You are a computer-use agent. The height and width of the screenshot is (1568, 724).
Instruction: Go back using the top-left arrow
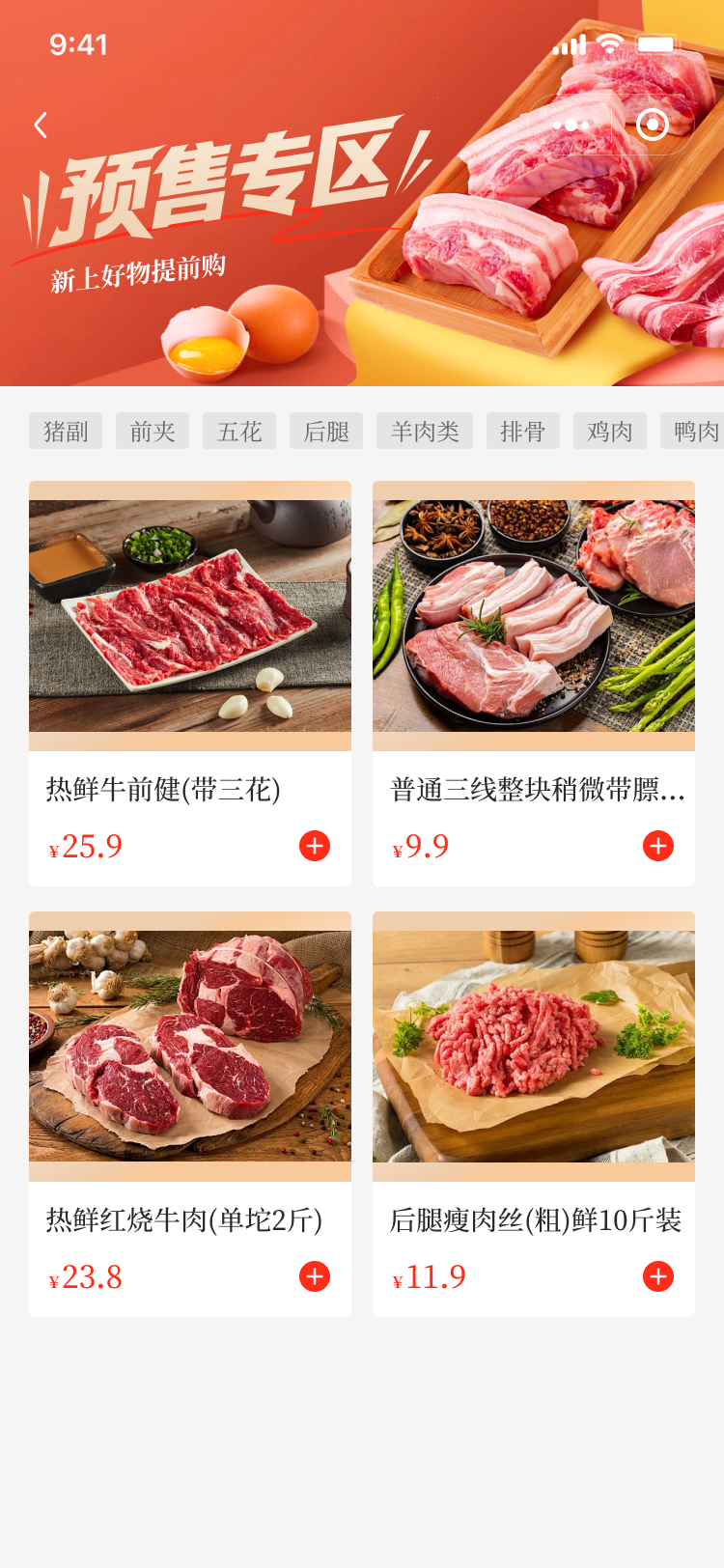click(41, 126)
